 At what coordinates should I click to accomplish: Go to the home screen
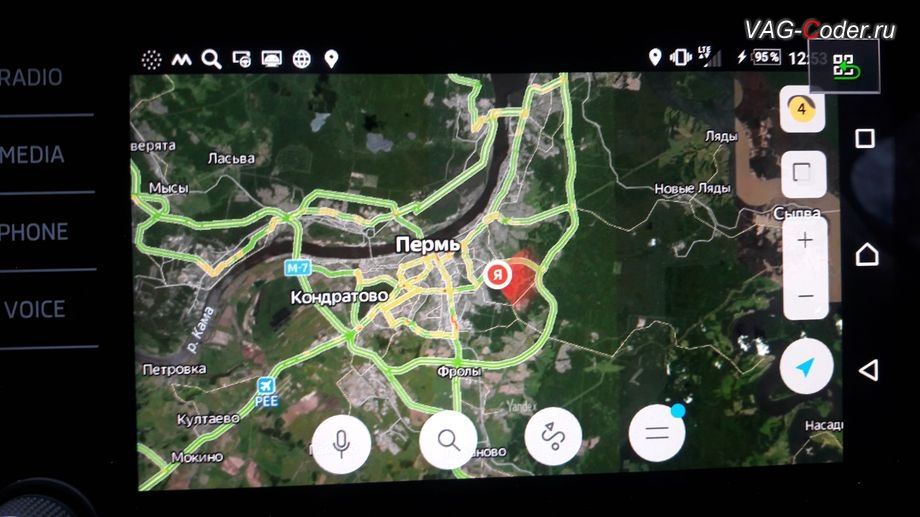(867, 254)
